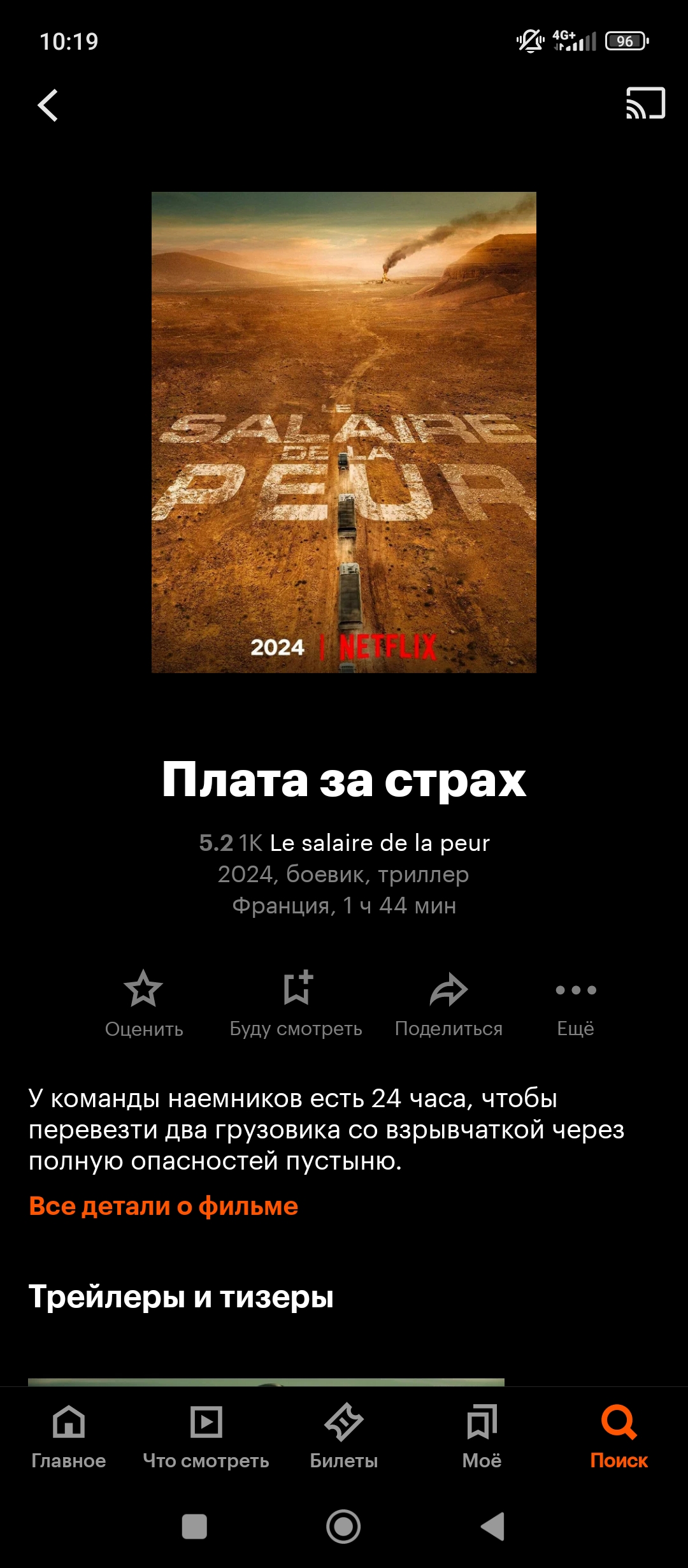688x1568 pixels.
Task: Open Все детали о фильме link
Action: [164, 1206]
